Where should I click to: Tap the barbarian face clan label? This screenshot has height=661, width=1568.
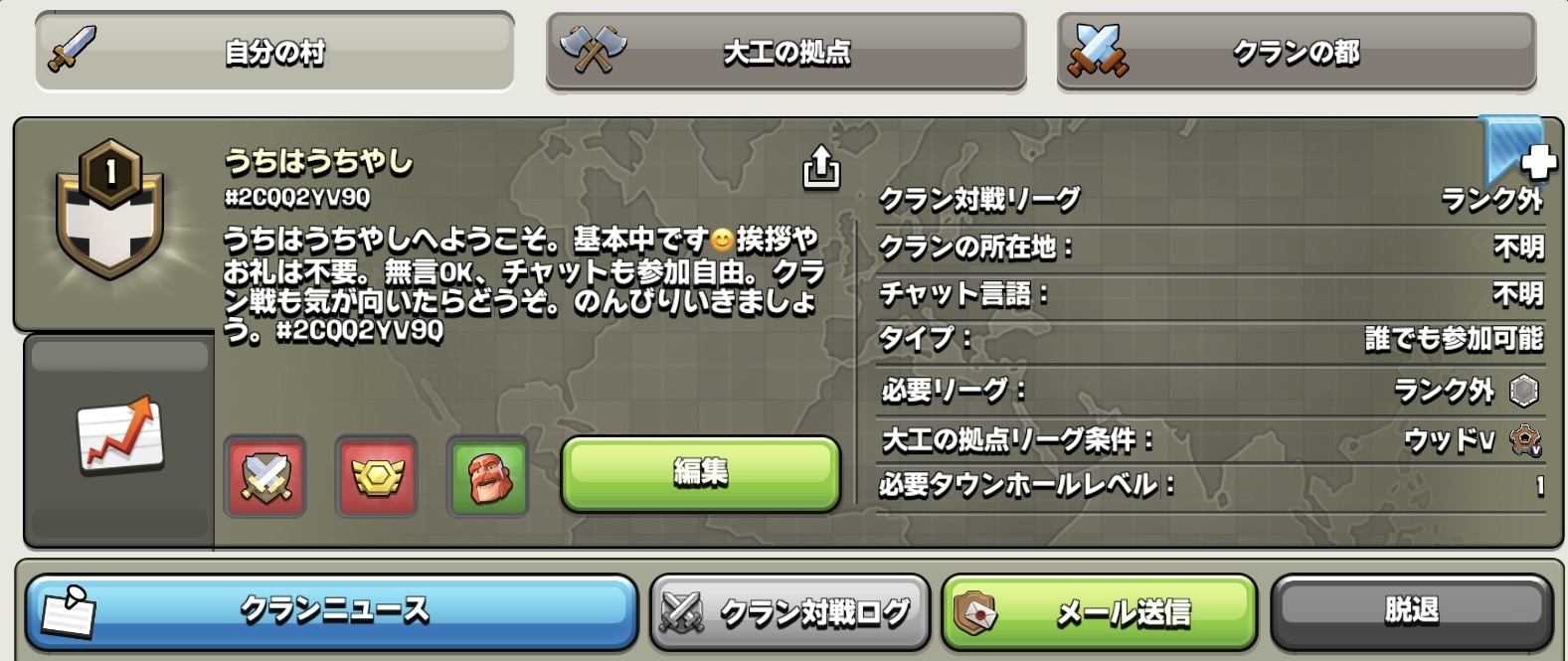point(487,477)
